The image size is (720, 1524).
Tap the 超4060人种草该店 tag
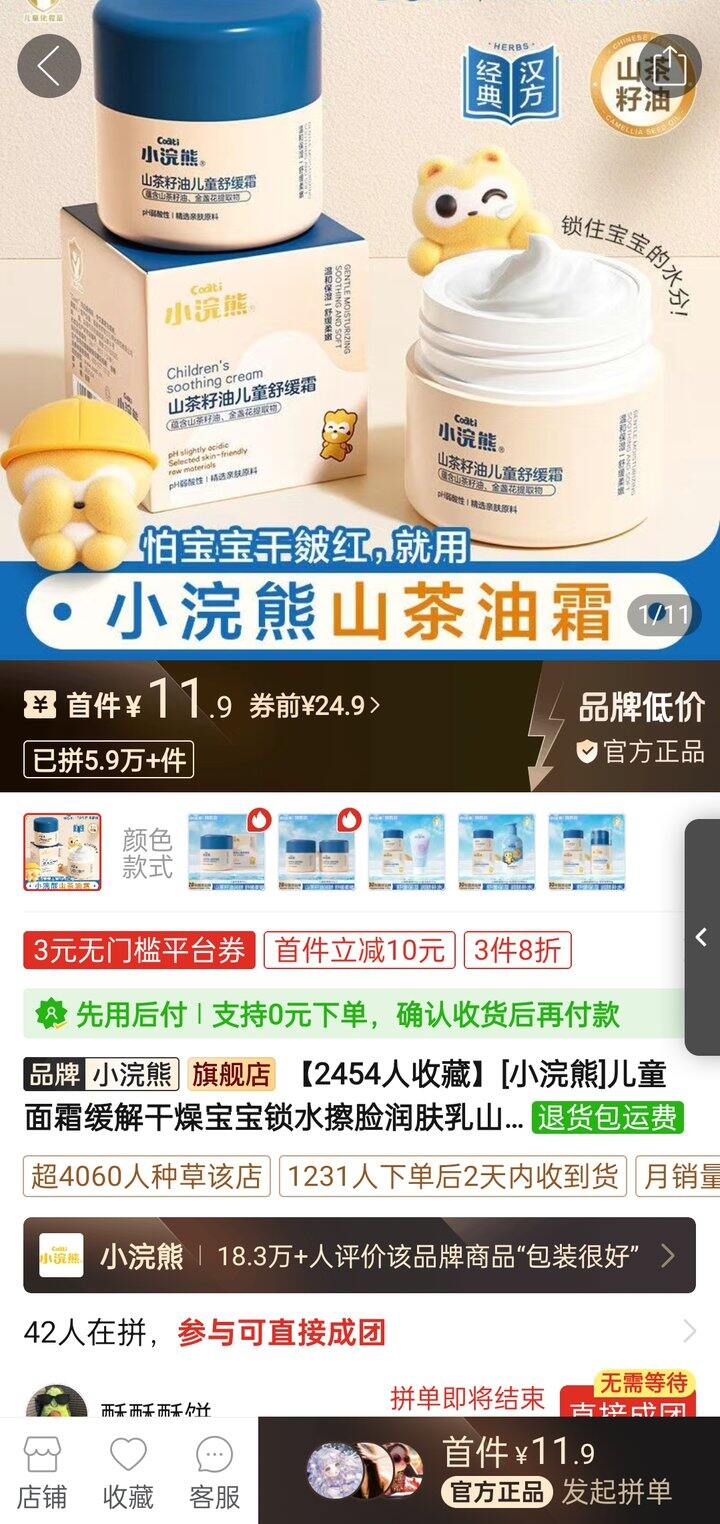147,1177
